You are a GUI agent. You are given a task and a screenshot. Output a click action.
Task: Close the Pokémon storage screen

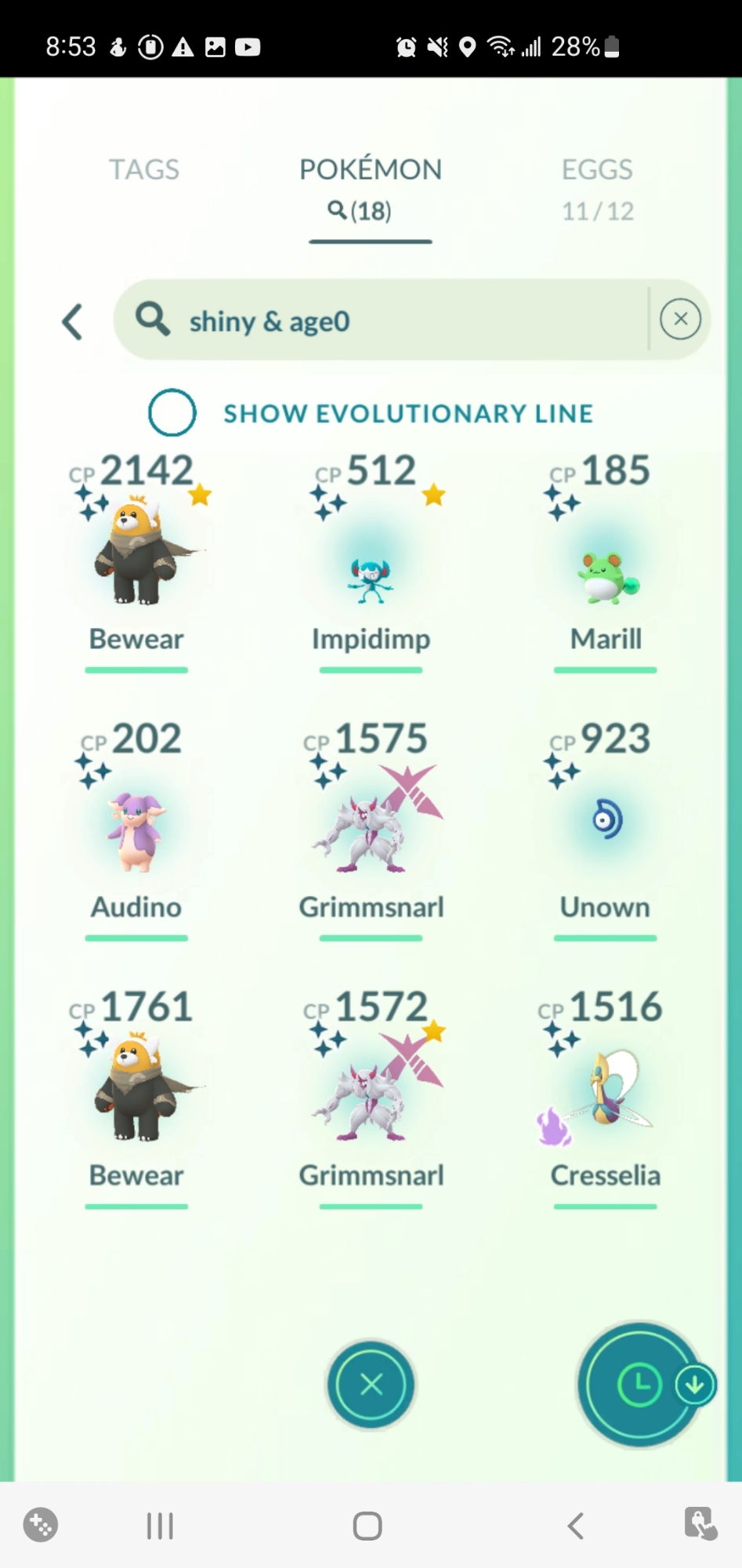tap(371, 1385)
